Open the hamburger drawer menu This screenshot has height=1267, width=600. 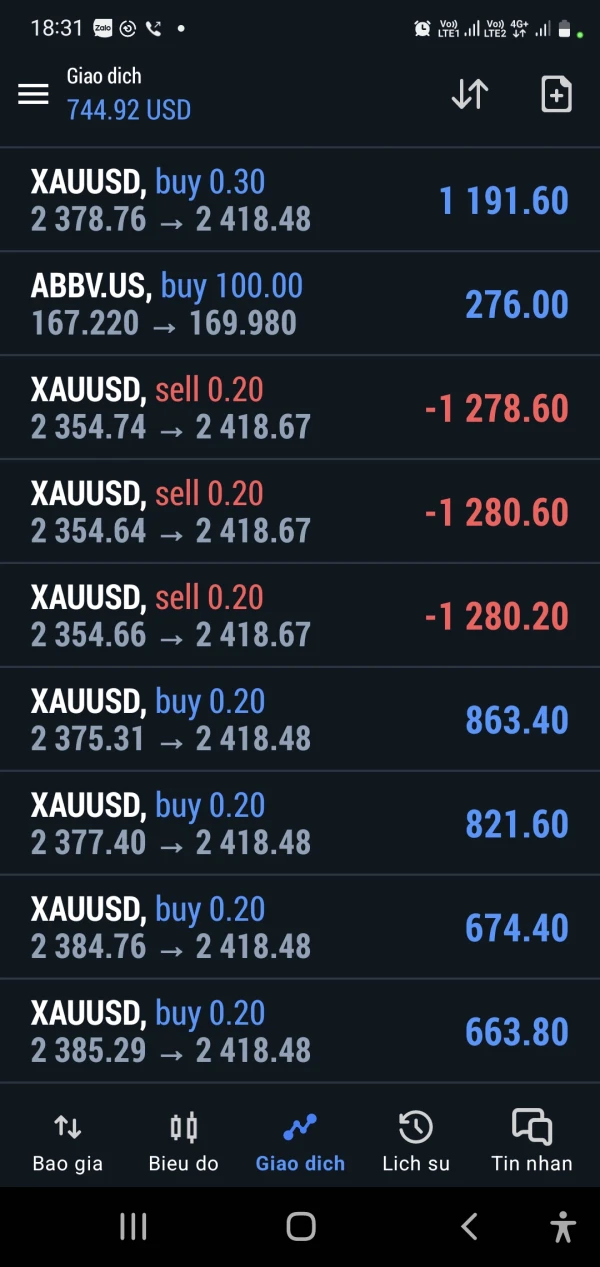[x=33, y=94]
